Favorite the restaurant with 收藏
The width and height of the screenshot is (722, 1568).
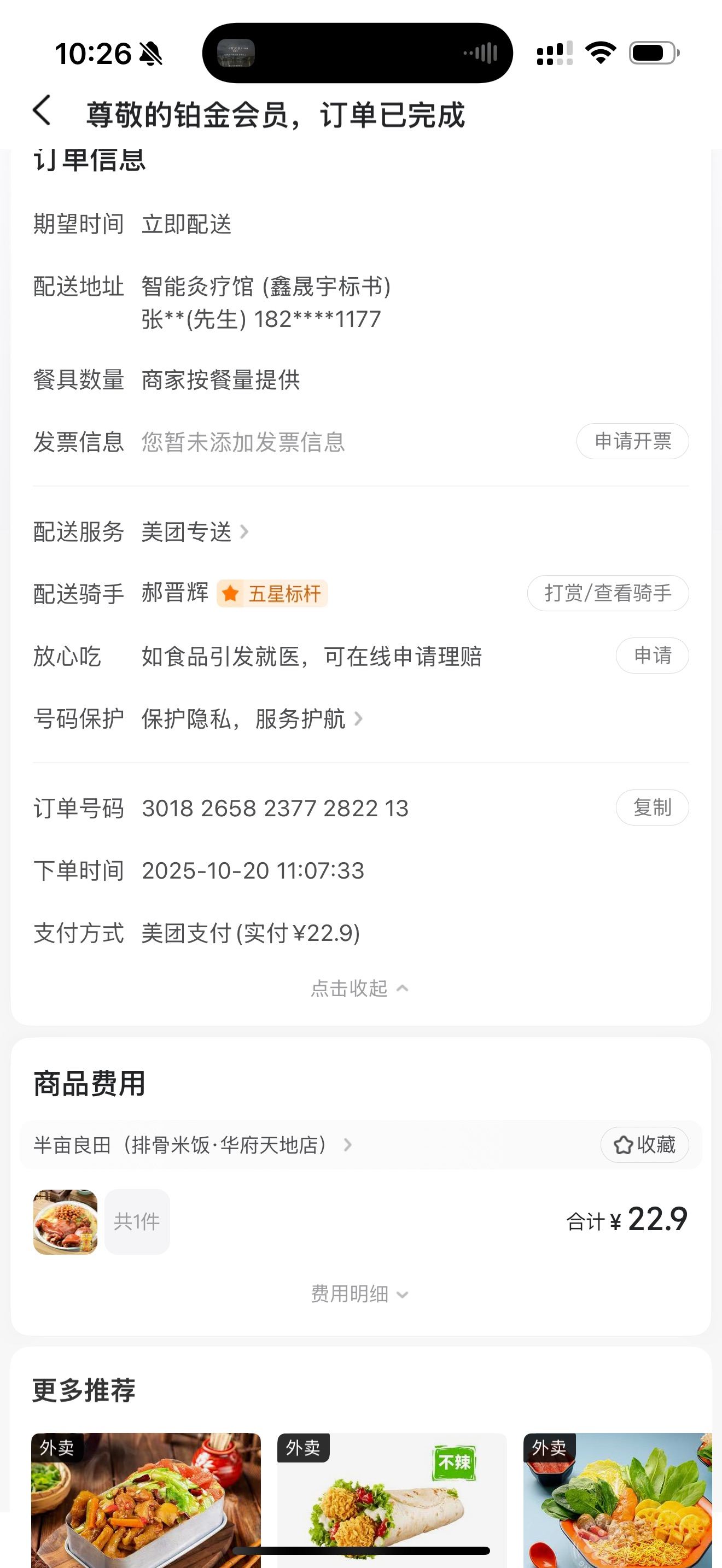coord(644,1145)
